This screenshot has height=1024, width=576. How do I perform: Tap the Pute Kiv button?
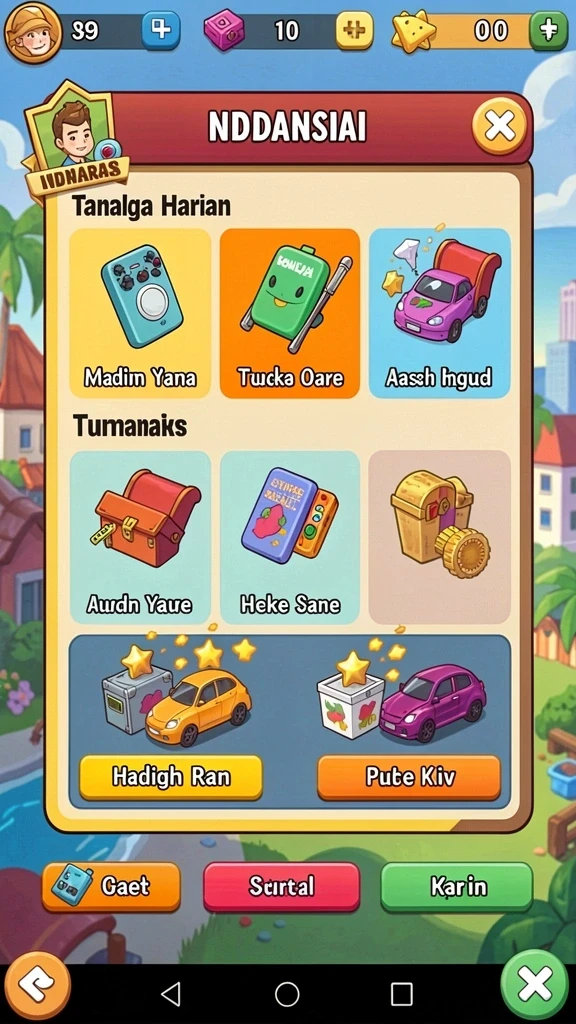(x=409, y=777)
